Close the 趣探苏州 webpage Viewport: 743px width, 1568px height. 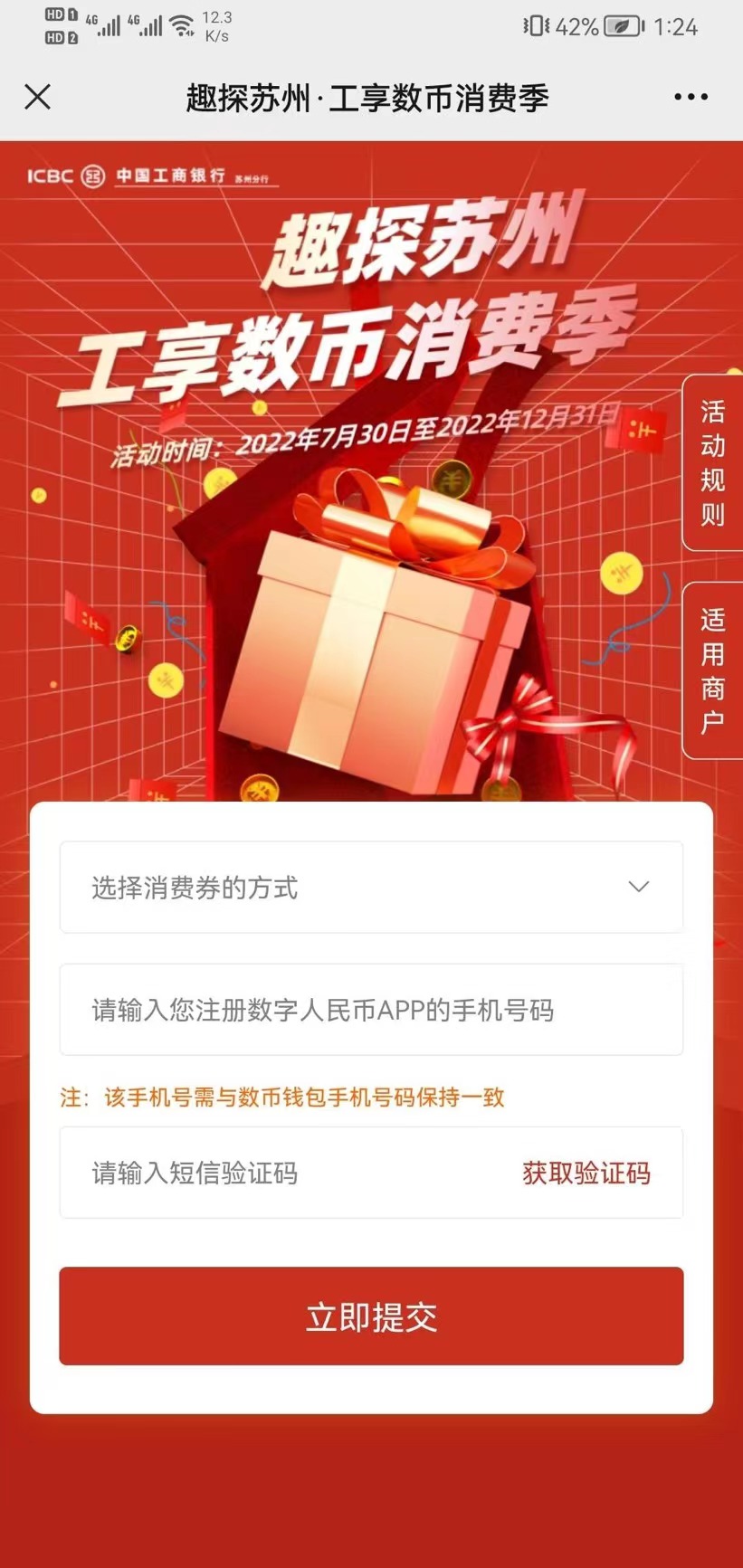(x=38, y=97)
